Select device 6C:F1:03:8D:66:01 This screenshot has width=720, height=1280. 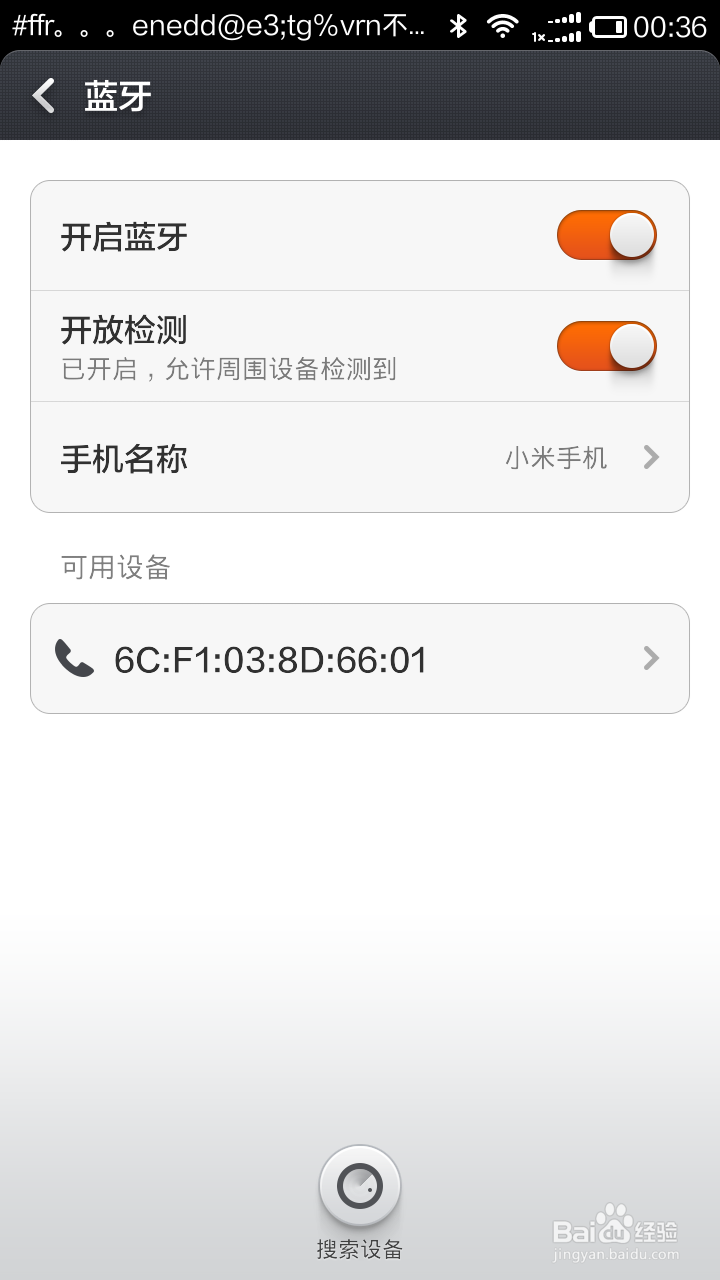tap(360, 658)
